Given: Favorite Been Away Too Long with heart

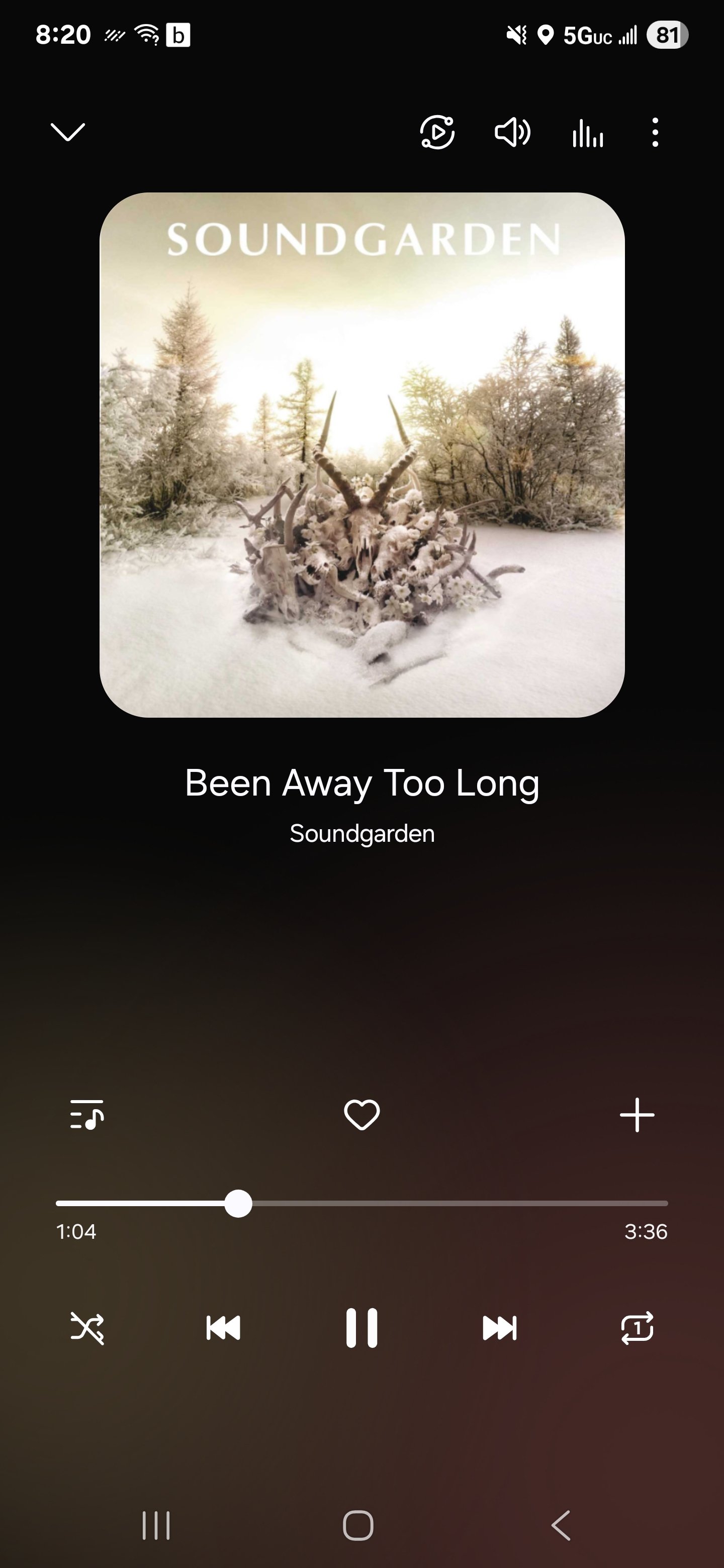Looking at the screenshot, I should [x=361, y=1115].
